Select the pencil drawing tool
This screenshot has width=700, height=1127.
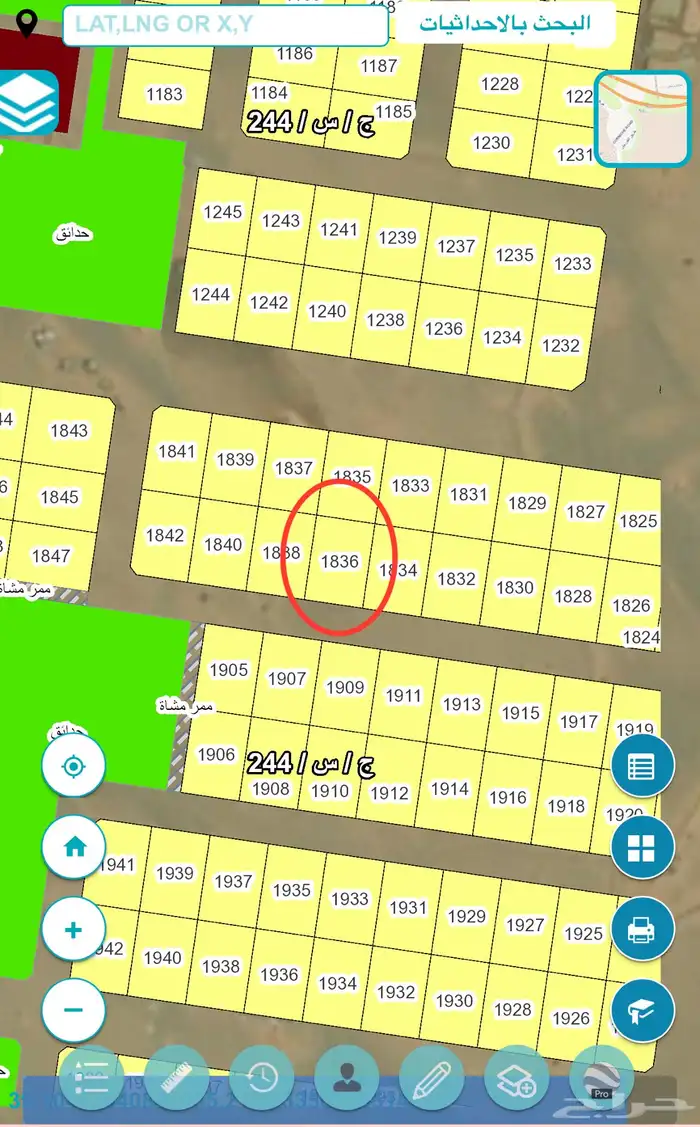coord(431,1077)
